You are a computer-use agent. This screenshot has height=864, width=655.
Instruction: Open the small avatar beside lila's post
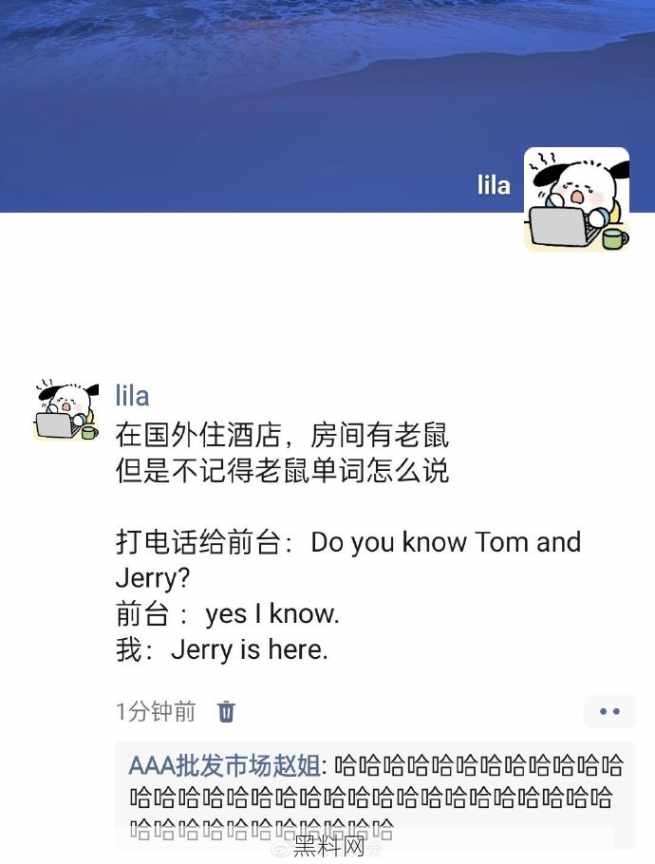coord(66,410)
